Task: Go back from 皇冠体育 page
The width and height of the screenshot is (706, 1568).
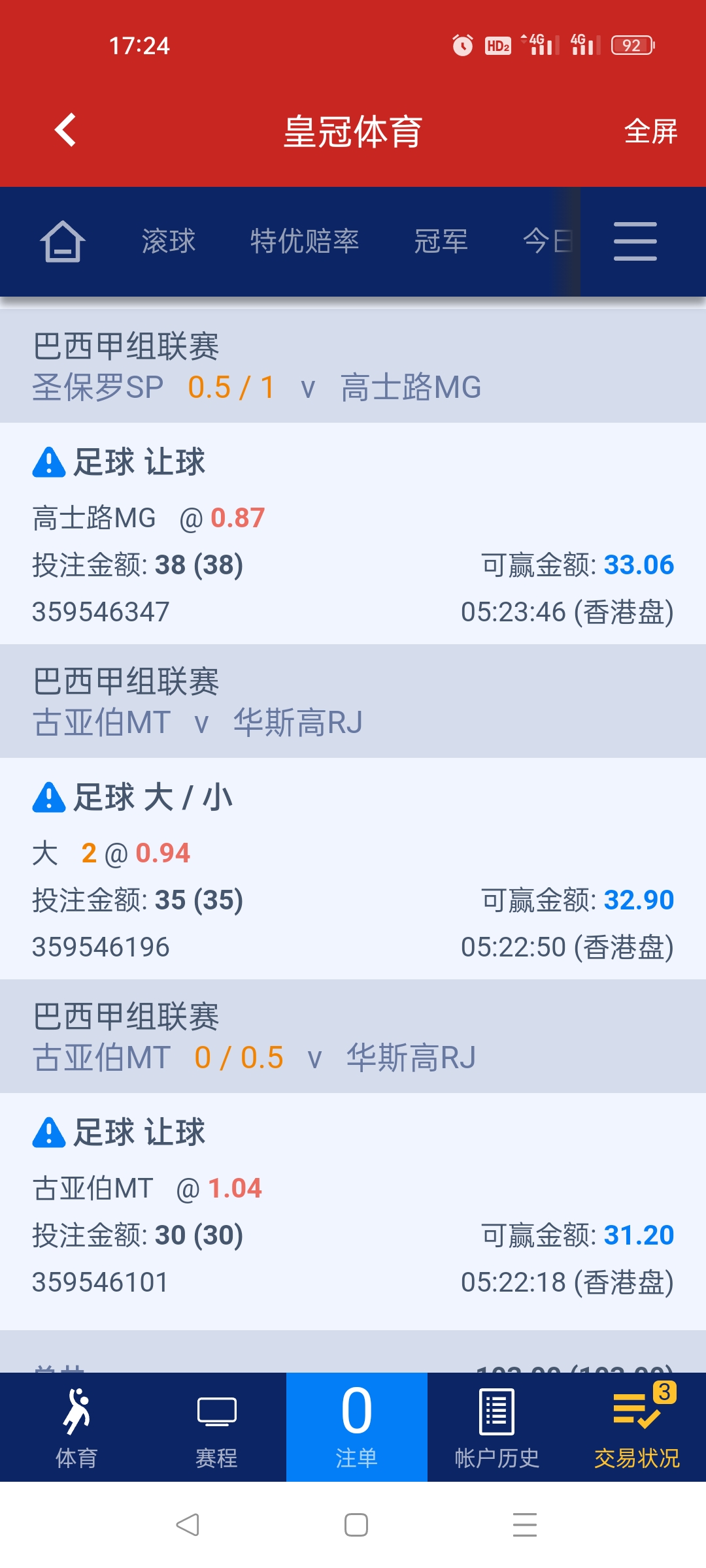Action: (65, 130)
